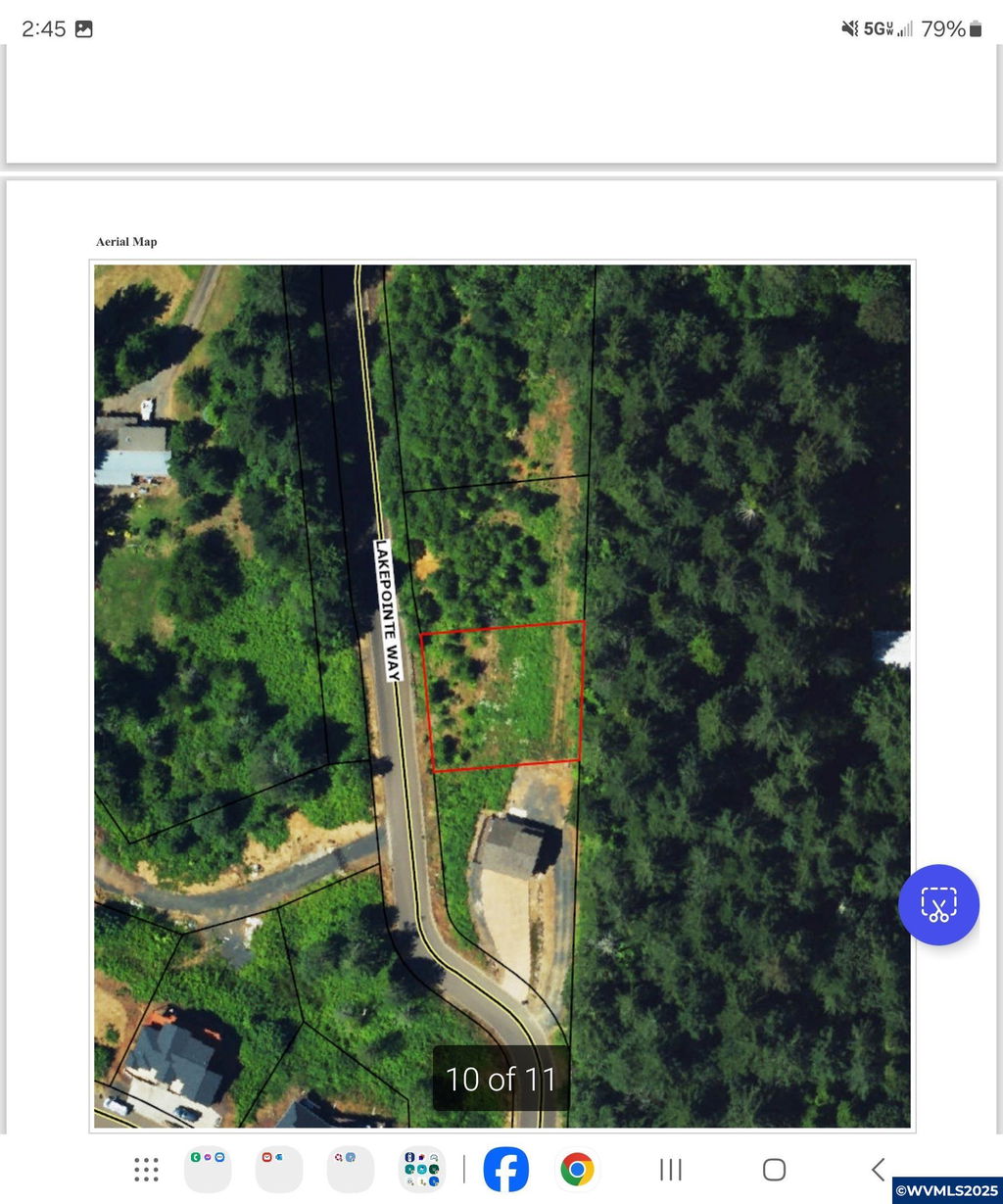Show recent apps
Viewport: 1003px width, 1204px height.
pyautogui.click(x=671, y=1169)
